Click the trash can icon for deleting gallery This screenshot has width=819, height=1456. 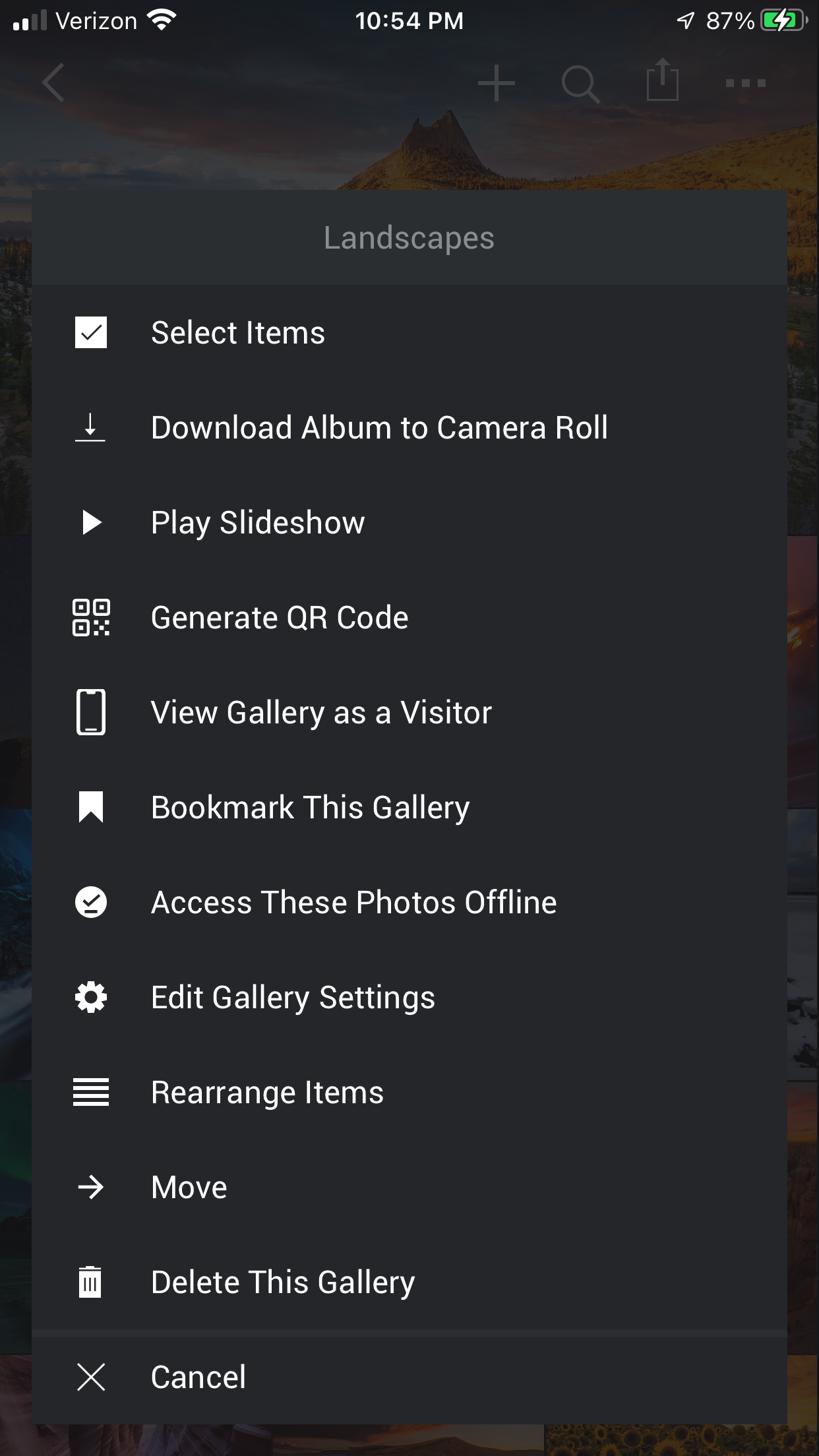pyautogui.click(x=91, y=1281)
